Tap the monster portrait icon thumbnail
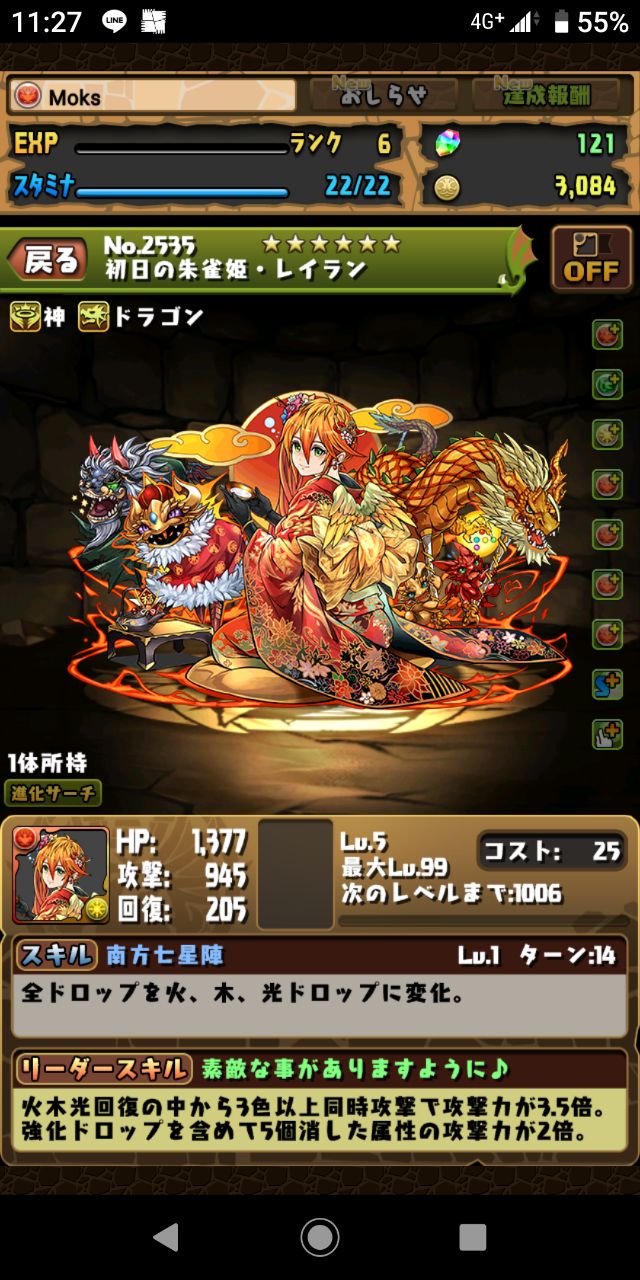The image size is (640, 1280). coord(61,875)
